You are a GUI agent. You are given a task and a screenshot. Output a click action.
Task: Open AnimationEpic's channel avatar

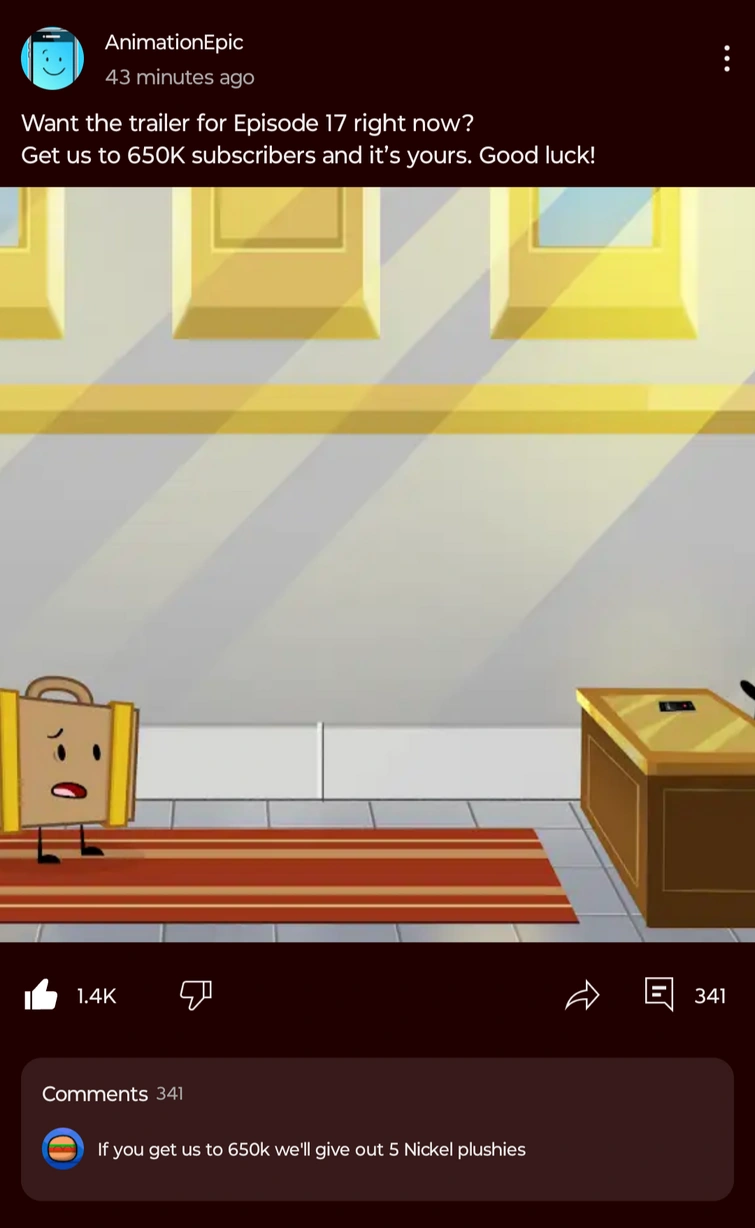[52, 59]
